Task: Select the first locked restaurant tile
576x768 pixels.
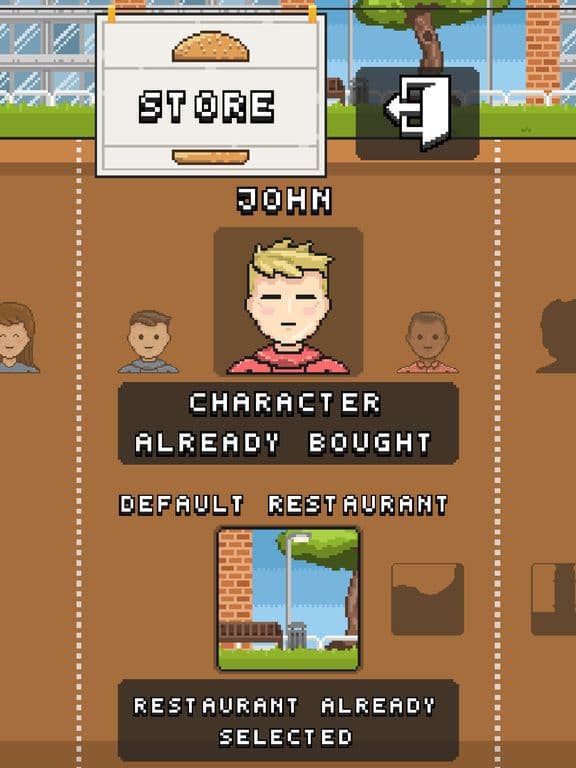Action: click(x=428, y=599)
